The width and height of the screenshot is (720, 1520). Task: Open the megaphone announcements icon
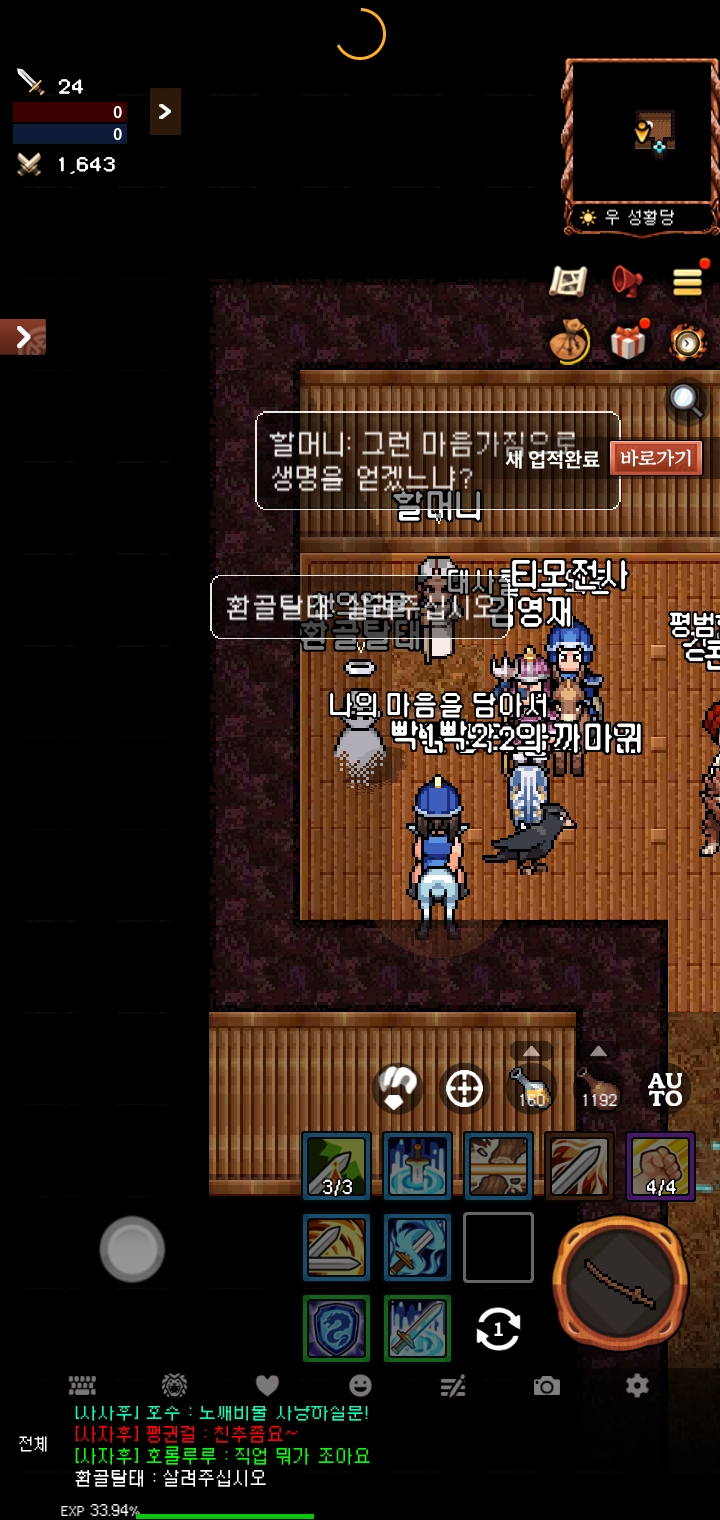[x=628, y=283]
